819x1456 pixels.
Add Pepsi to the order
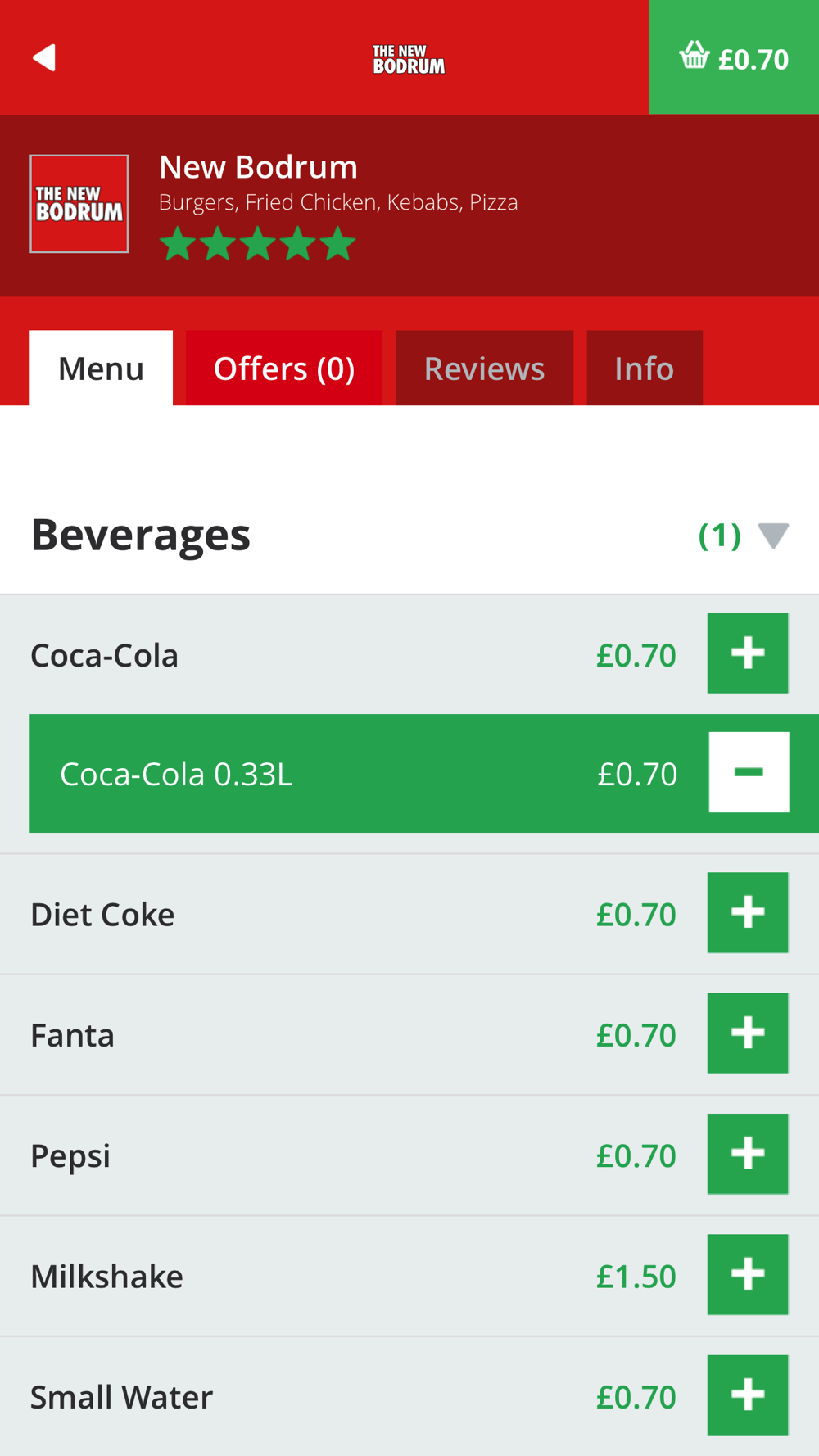748,1154
